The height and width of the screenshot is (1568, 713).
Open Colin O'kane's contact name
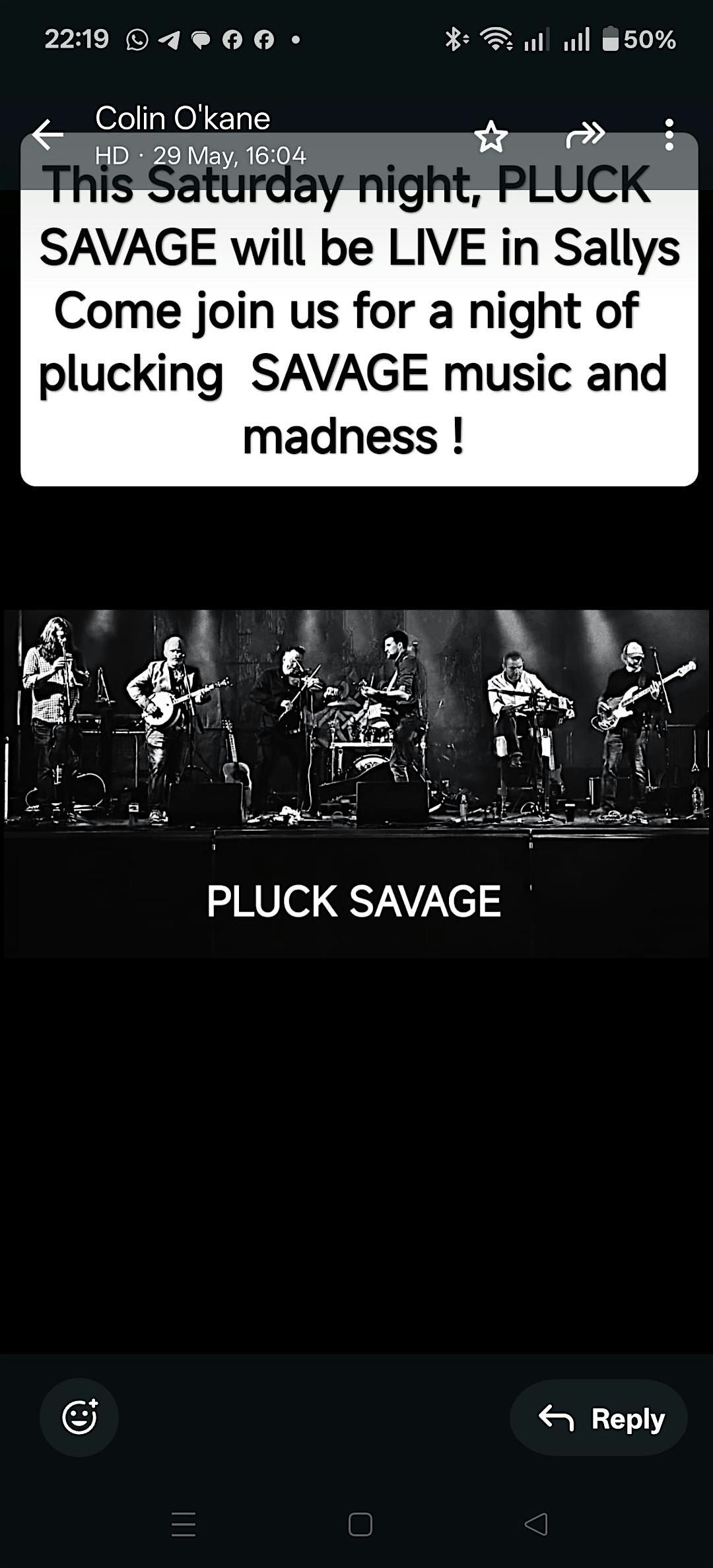coord(183,119)
